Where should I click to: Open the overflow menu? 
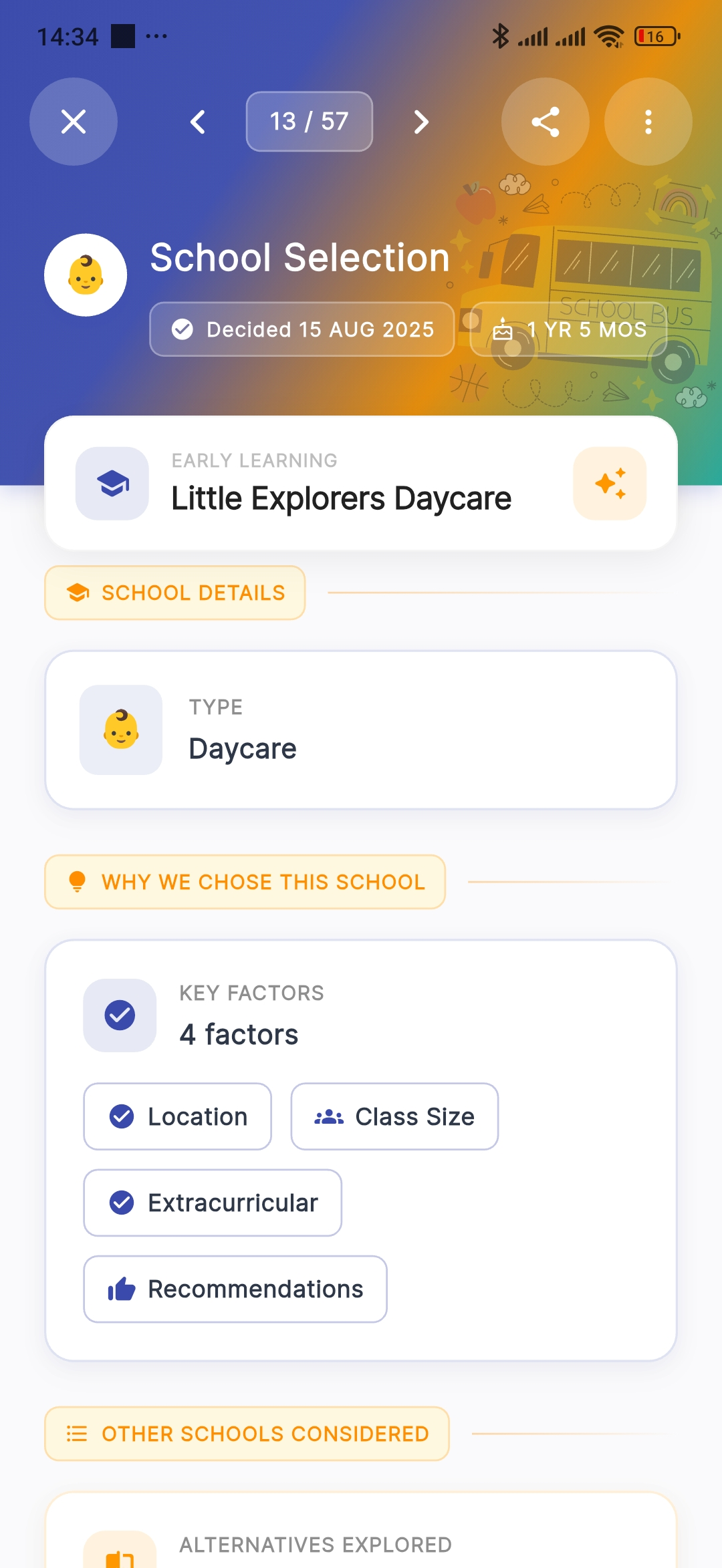point(648,122)
